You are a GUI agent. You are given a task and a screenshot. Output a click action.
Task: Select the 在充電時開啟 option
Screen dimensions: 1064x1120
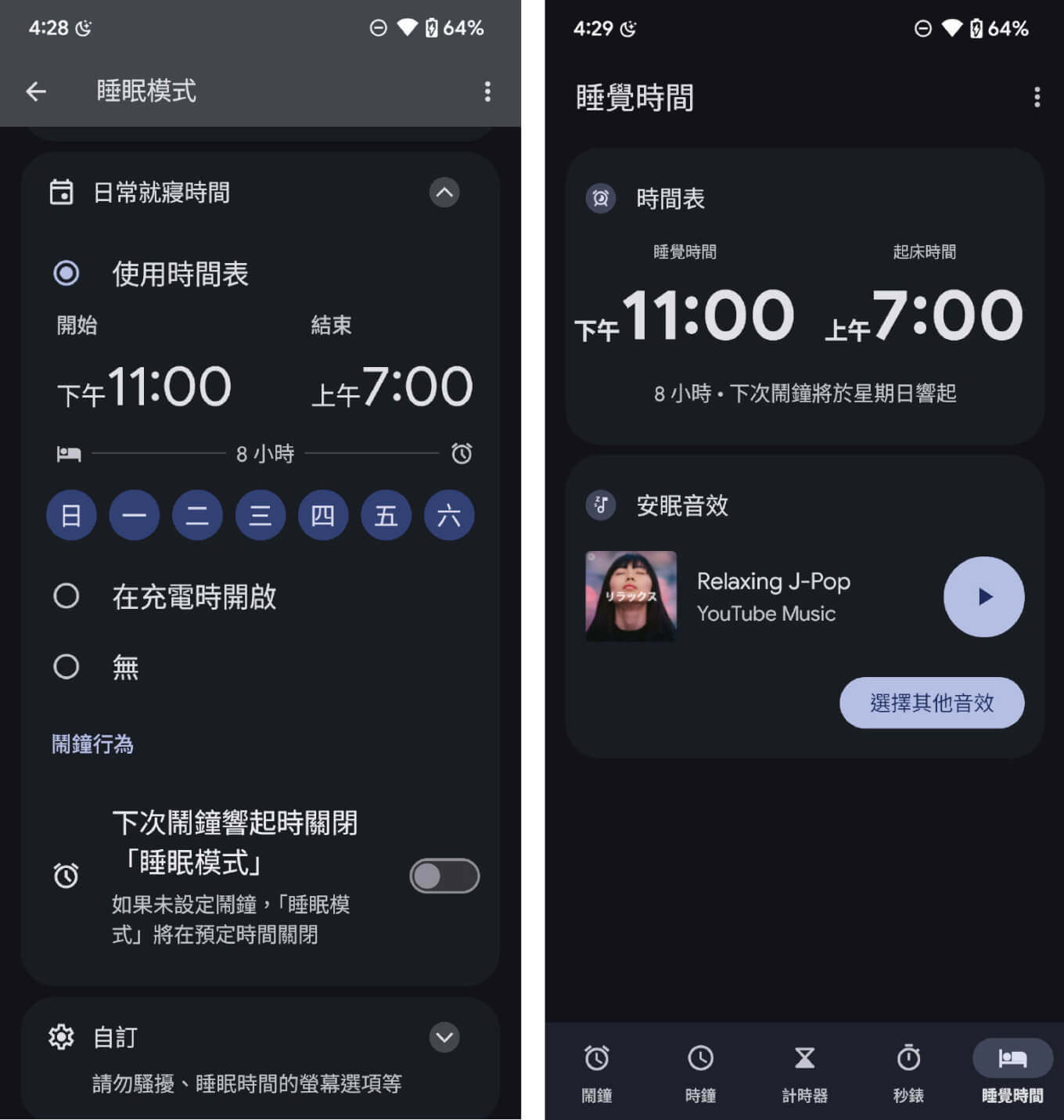pyautogui.click(x=66, y=596)
